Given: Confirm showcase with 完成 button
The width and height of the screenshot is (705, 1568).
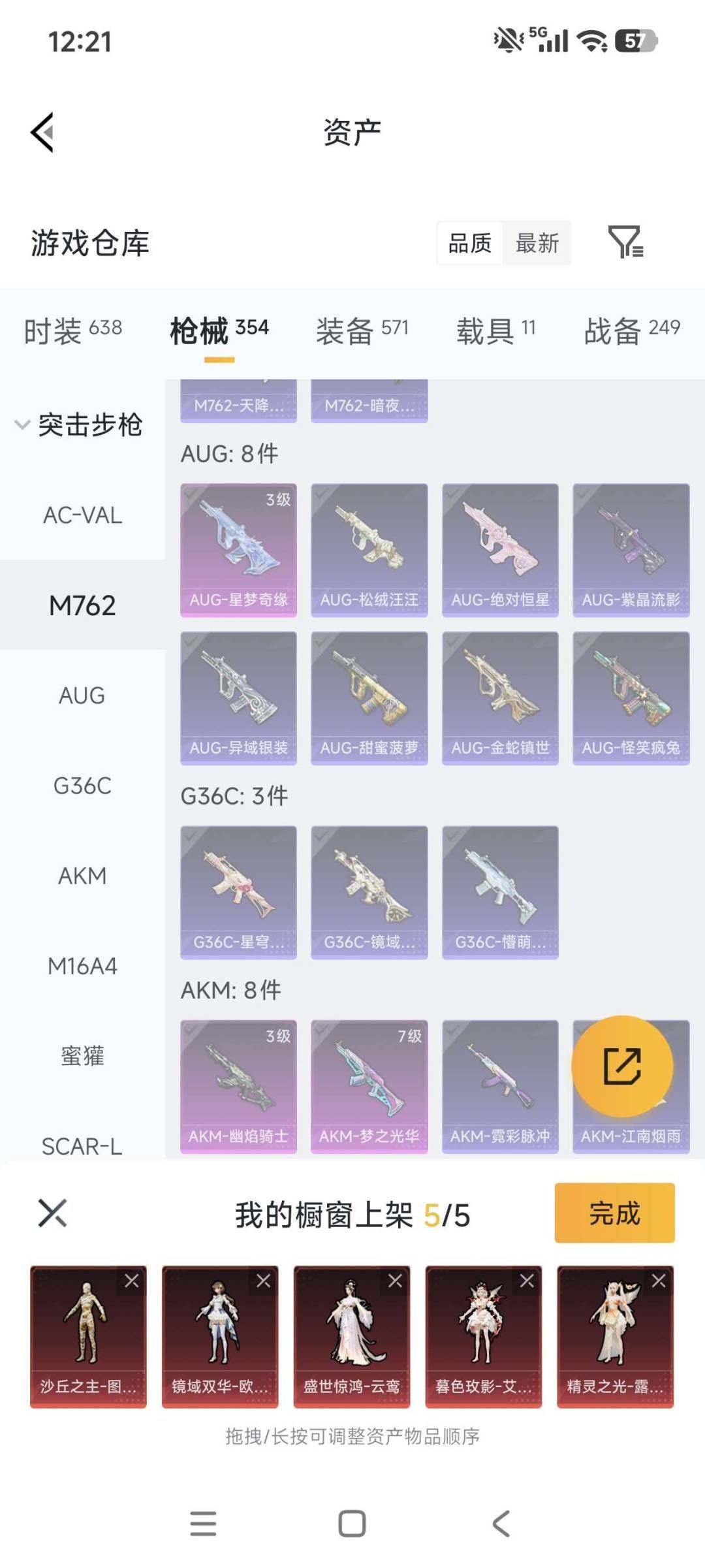Looking at the screenshot, I should [x=614, y=1213].
